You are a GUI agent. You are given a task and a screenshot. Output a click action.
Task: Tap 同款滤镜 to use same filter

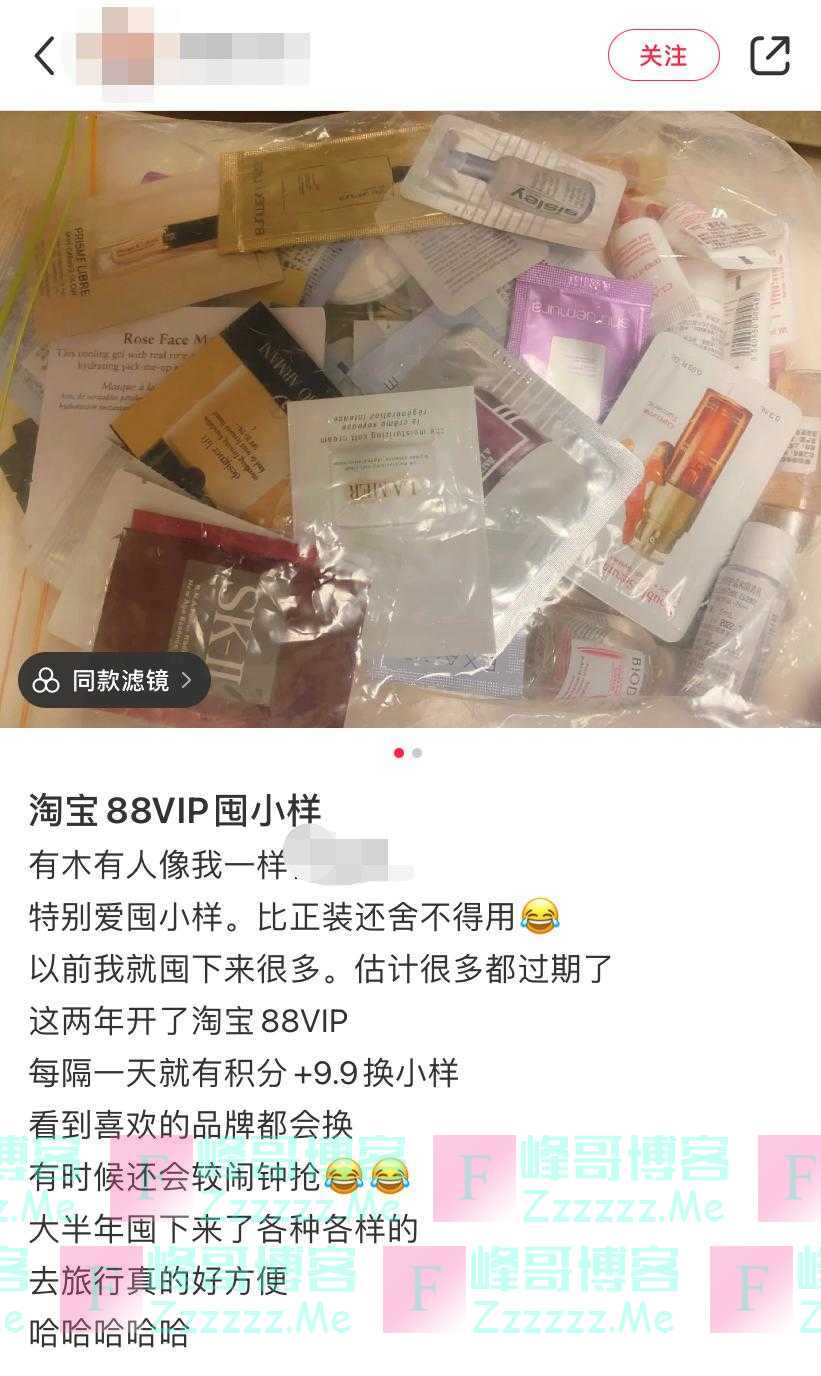coord(114,681)
